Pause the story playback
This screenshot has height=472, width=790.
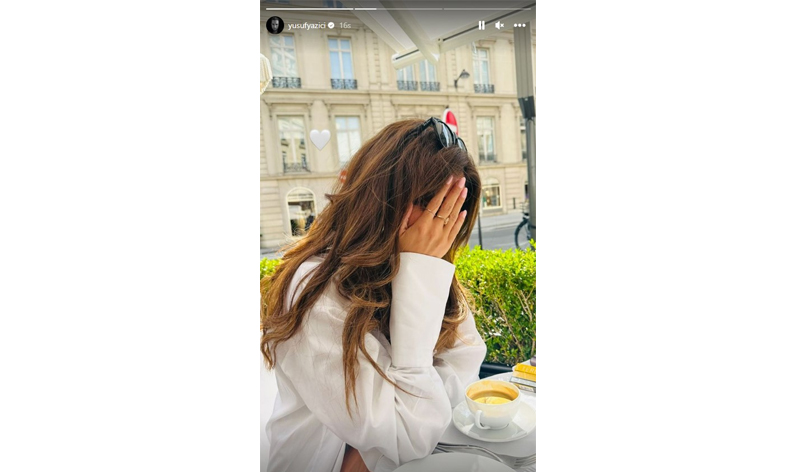[481, 25]
